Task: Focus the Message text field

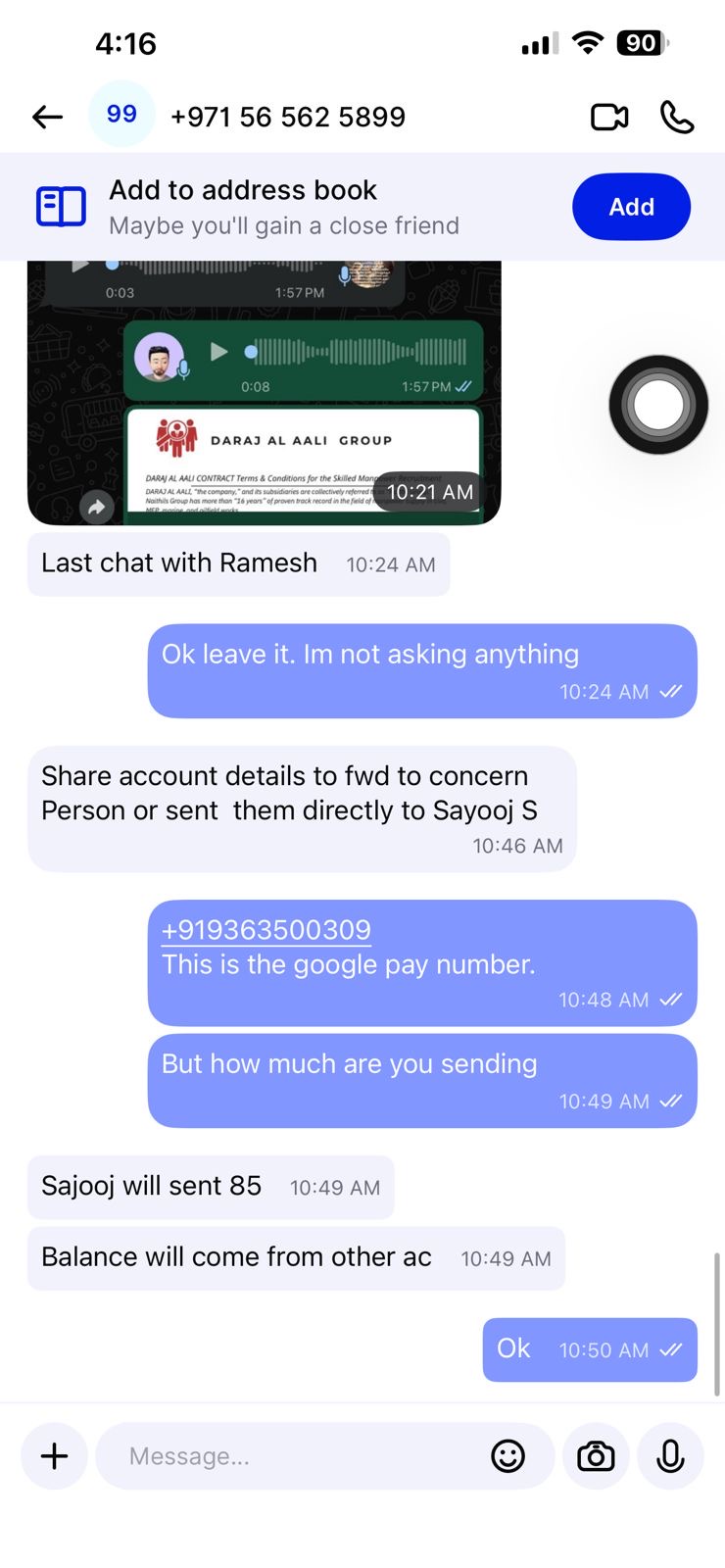Action: [294, 1456]
